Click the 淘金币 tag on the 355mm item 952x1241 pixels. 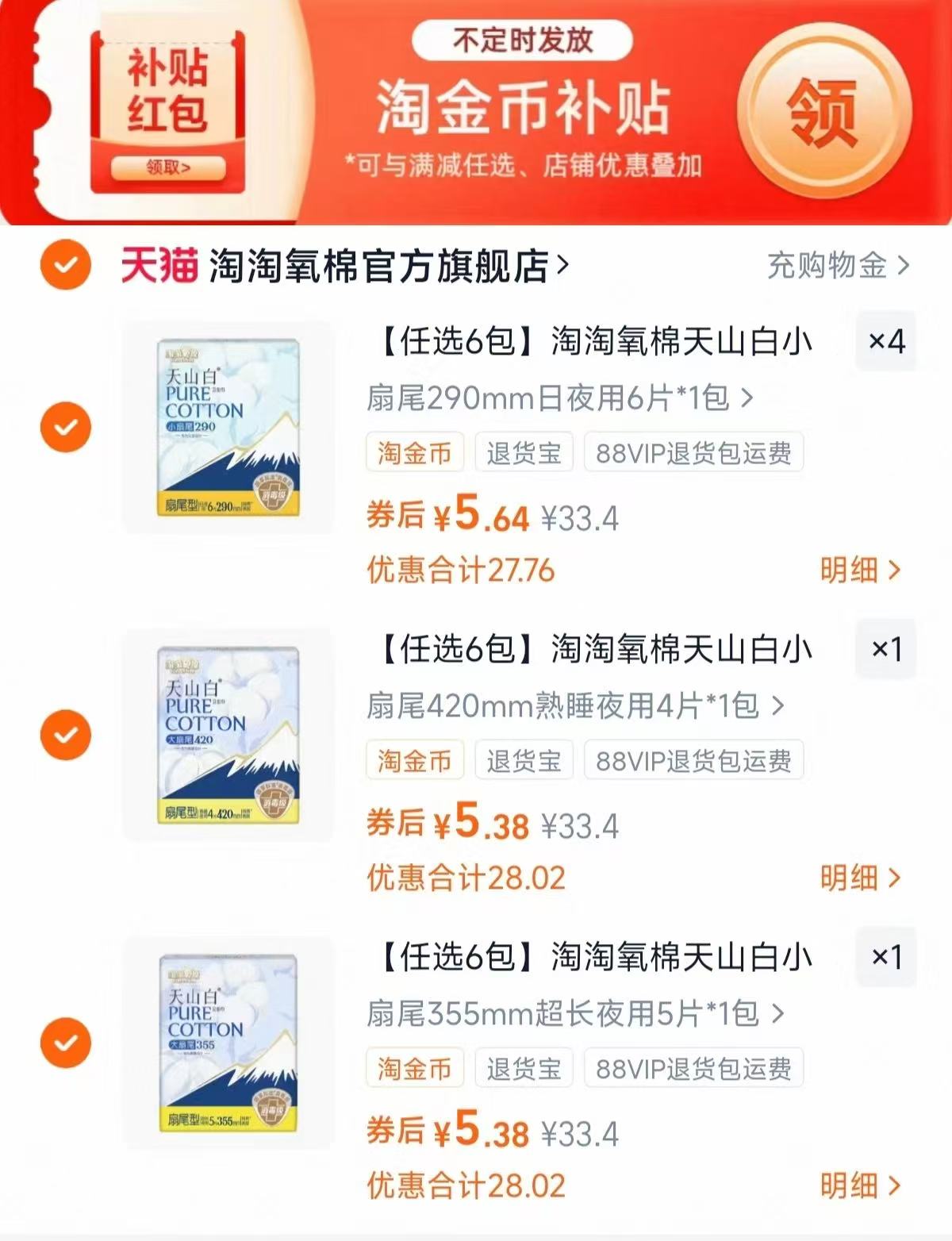point(416,1068)
